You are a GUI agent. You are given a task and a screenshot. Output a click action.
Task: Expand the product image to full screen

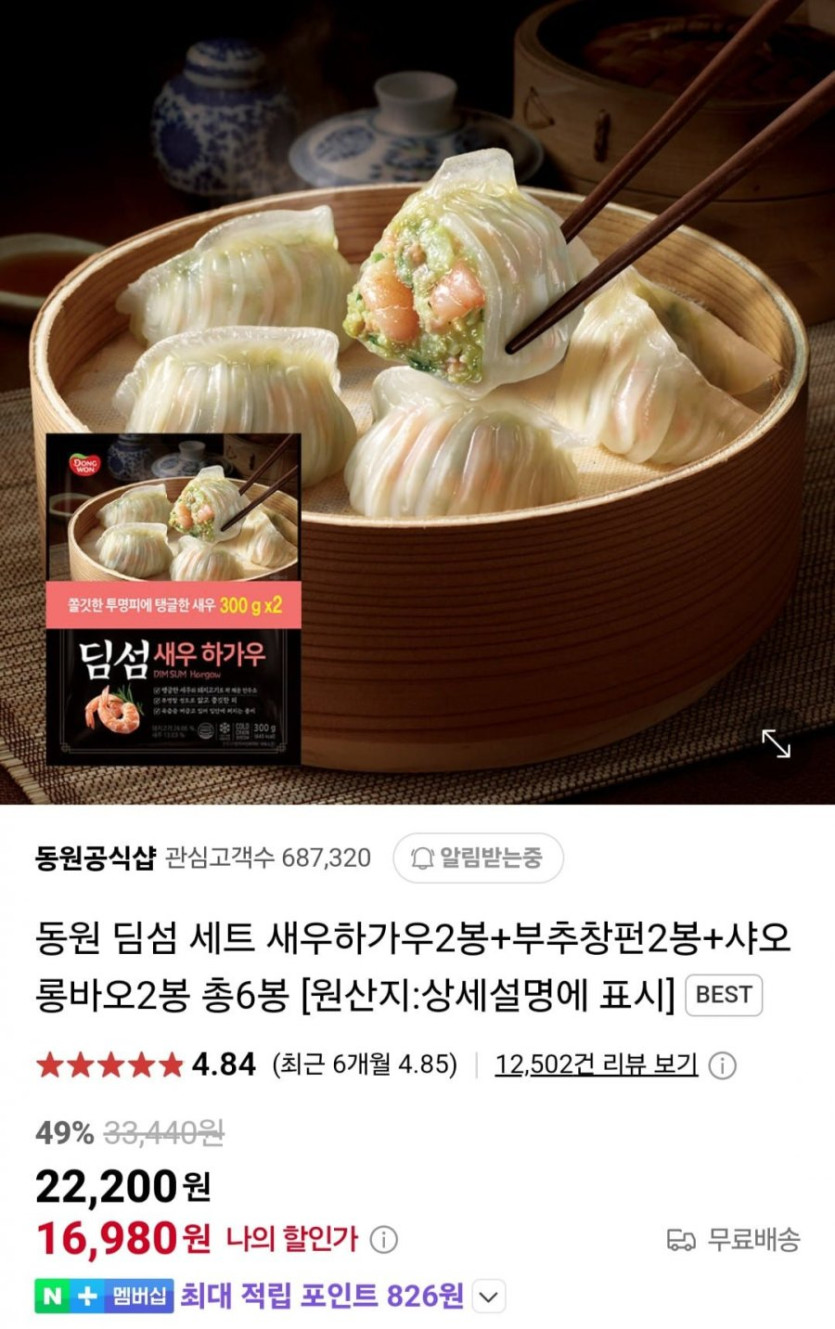point(776,743)
